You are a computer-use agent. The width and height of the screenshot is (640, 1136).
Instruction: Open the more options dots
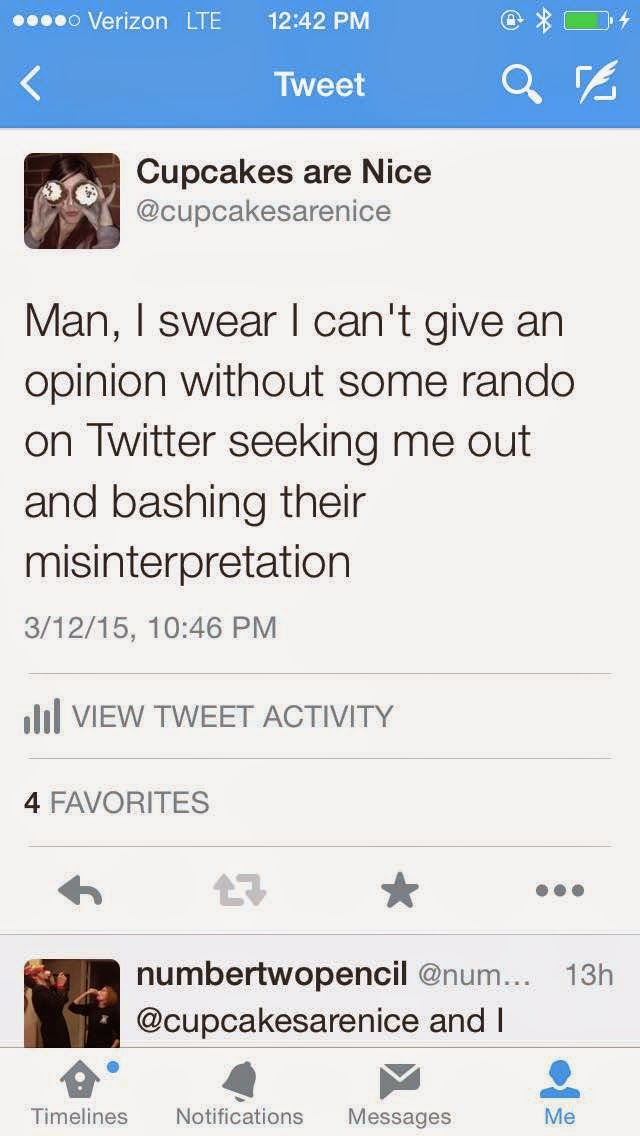(x=559, y=890)
